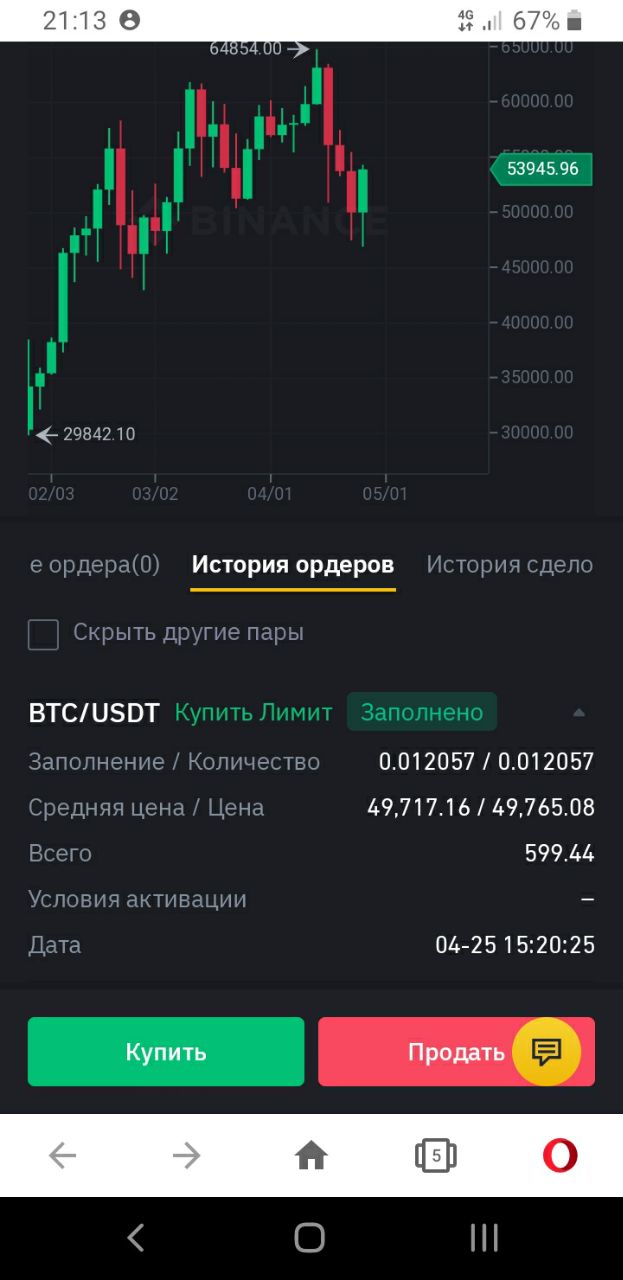Open the yellow support chat bubble

click(x=546, y=1052)
